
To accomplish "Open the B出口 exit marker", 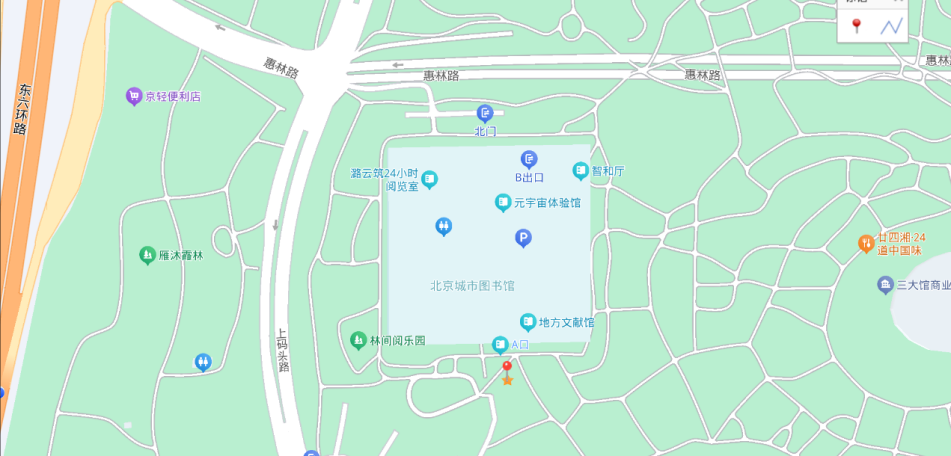I will tap(529, 159).
